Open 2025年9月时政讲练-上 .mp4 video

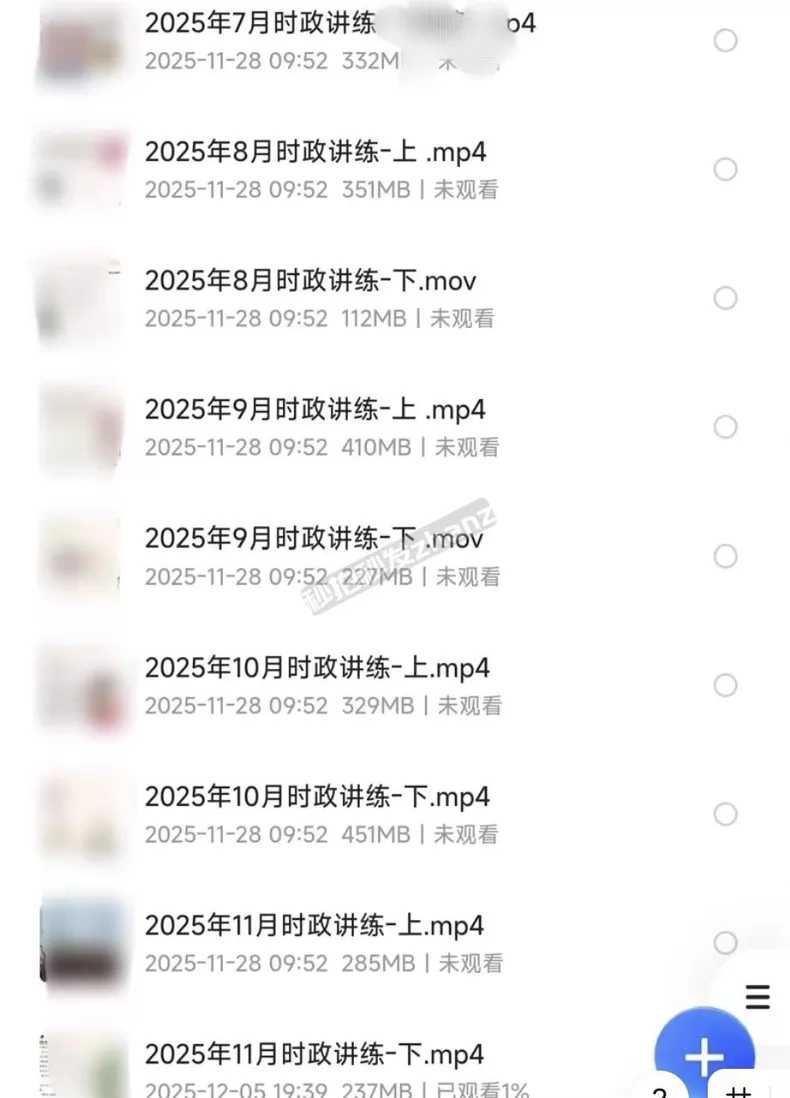(315, 410)
